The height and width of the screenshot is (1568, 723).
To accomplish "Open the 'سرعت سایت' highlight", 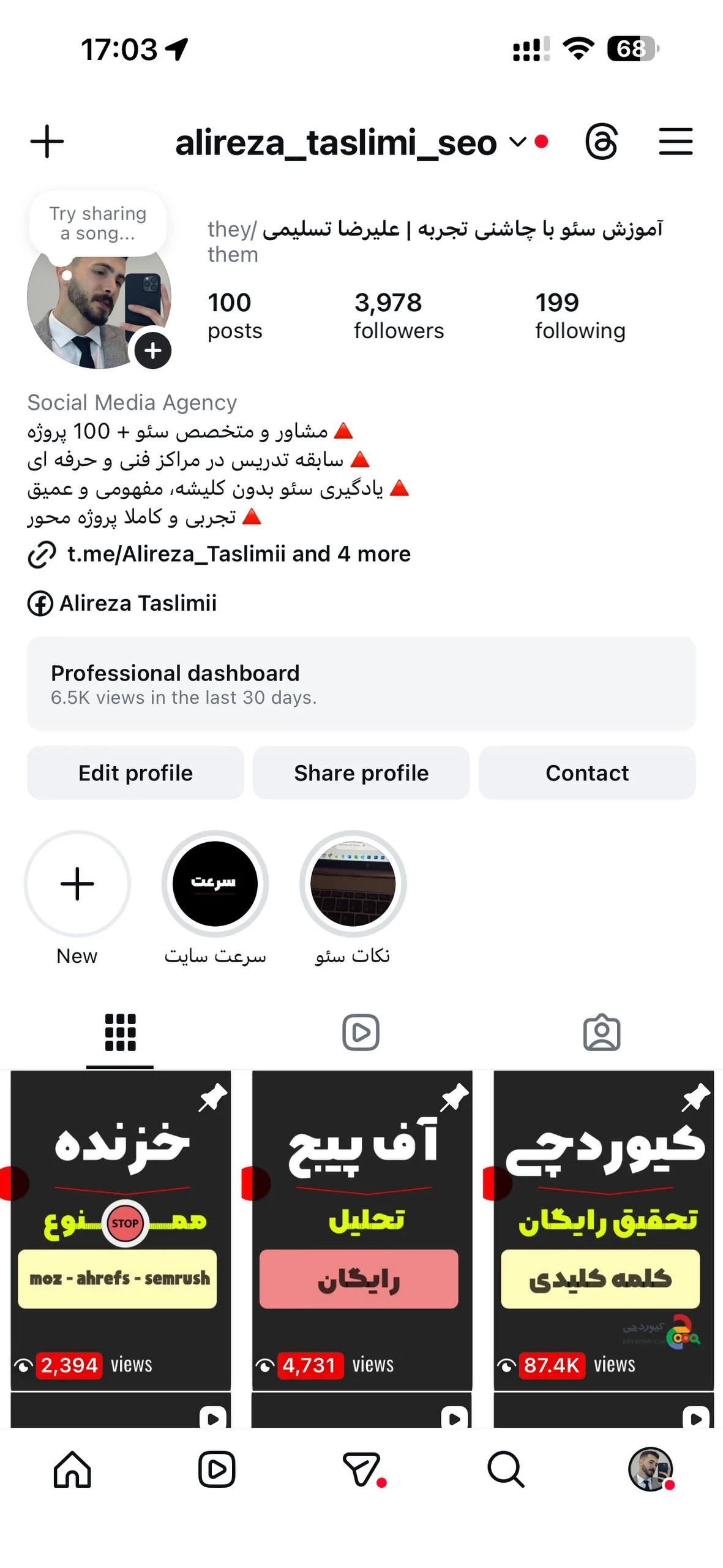I will pyautogui.click(x=215, y=884).
